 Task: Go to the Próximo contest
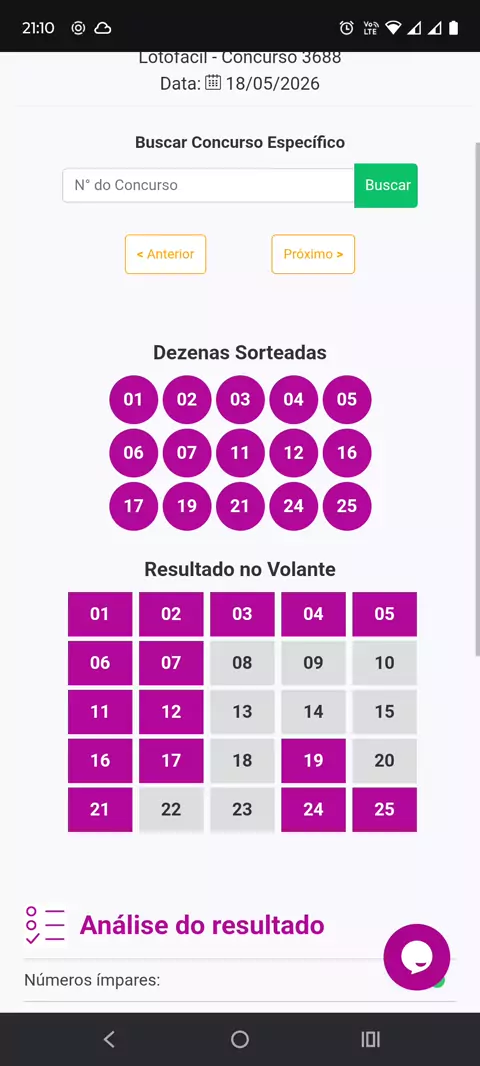coord(313,254)
